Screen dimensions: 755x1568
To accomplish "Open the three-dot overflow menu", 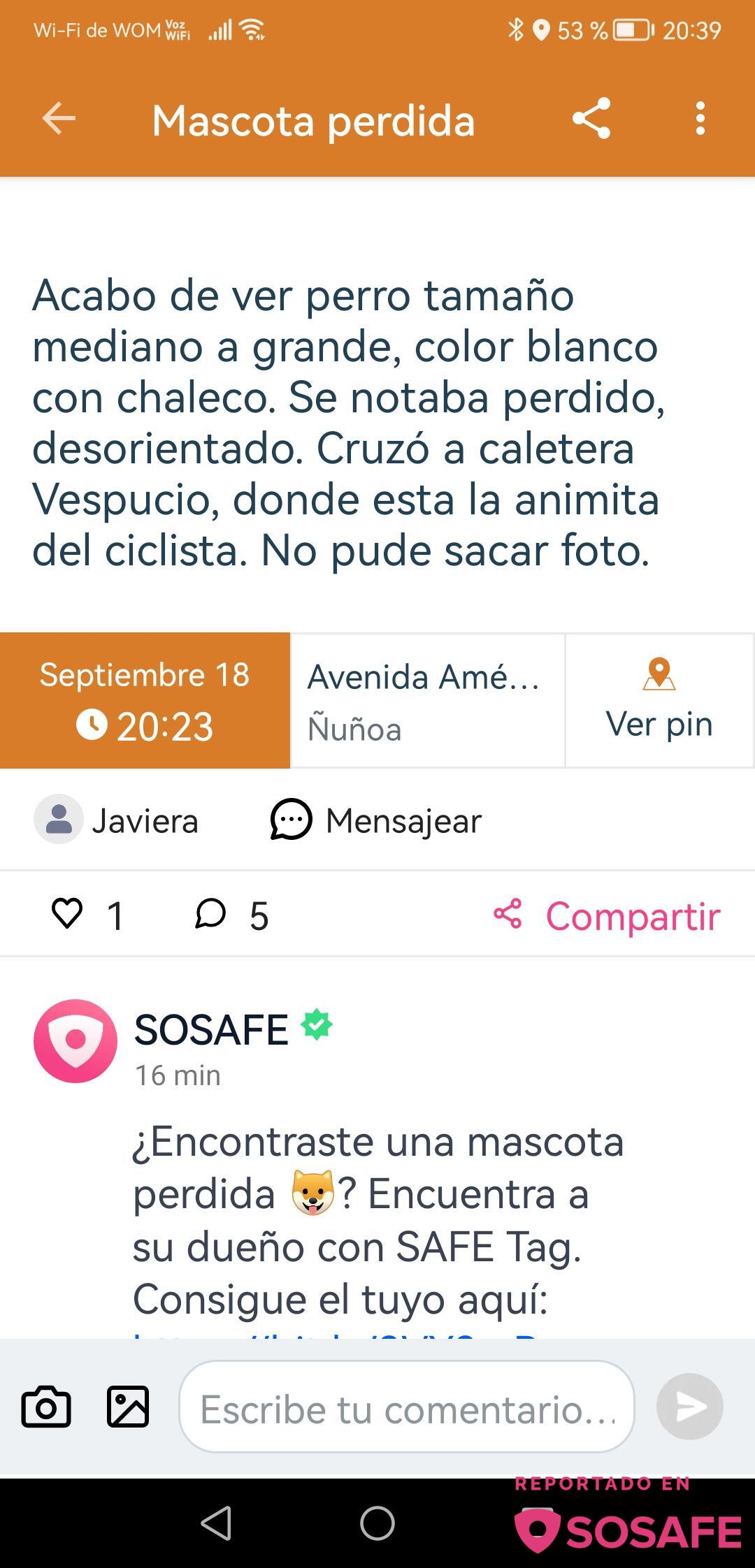I will click(x=700, y=119).
